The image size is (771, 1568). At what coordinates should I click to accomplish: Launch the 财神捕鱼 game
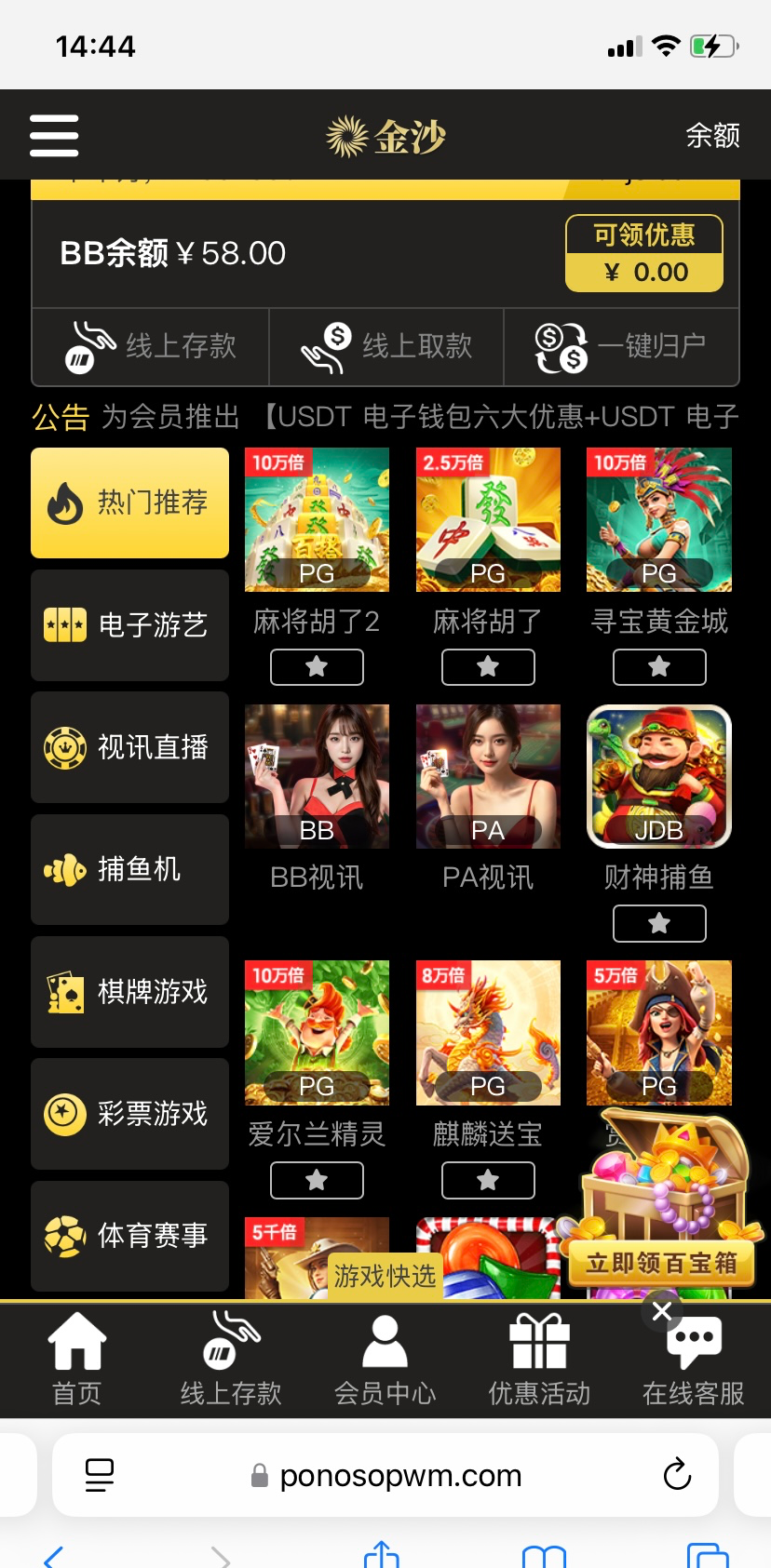pos(659,776)
